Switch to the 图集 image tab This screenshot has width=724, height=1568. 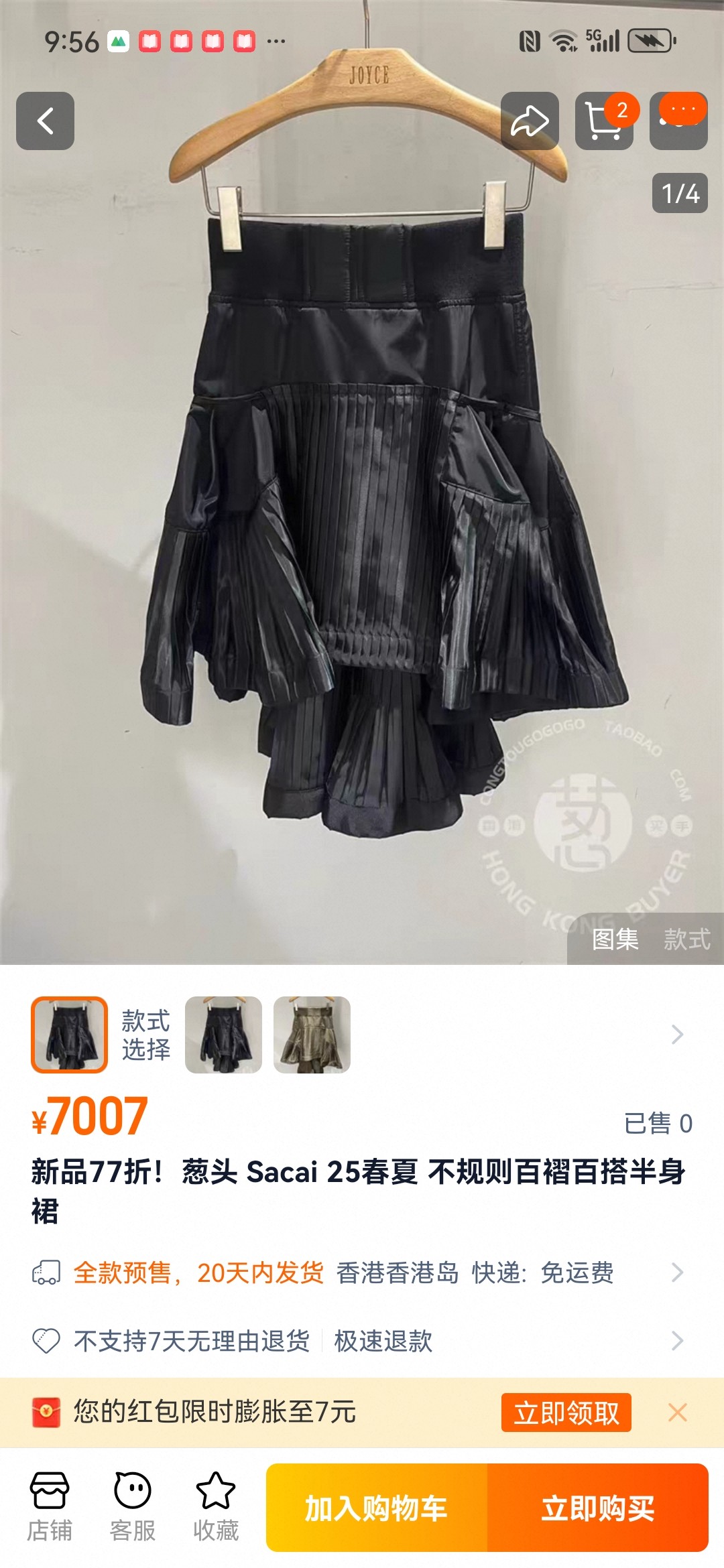point(615,939)
